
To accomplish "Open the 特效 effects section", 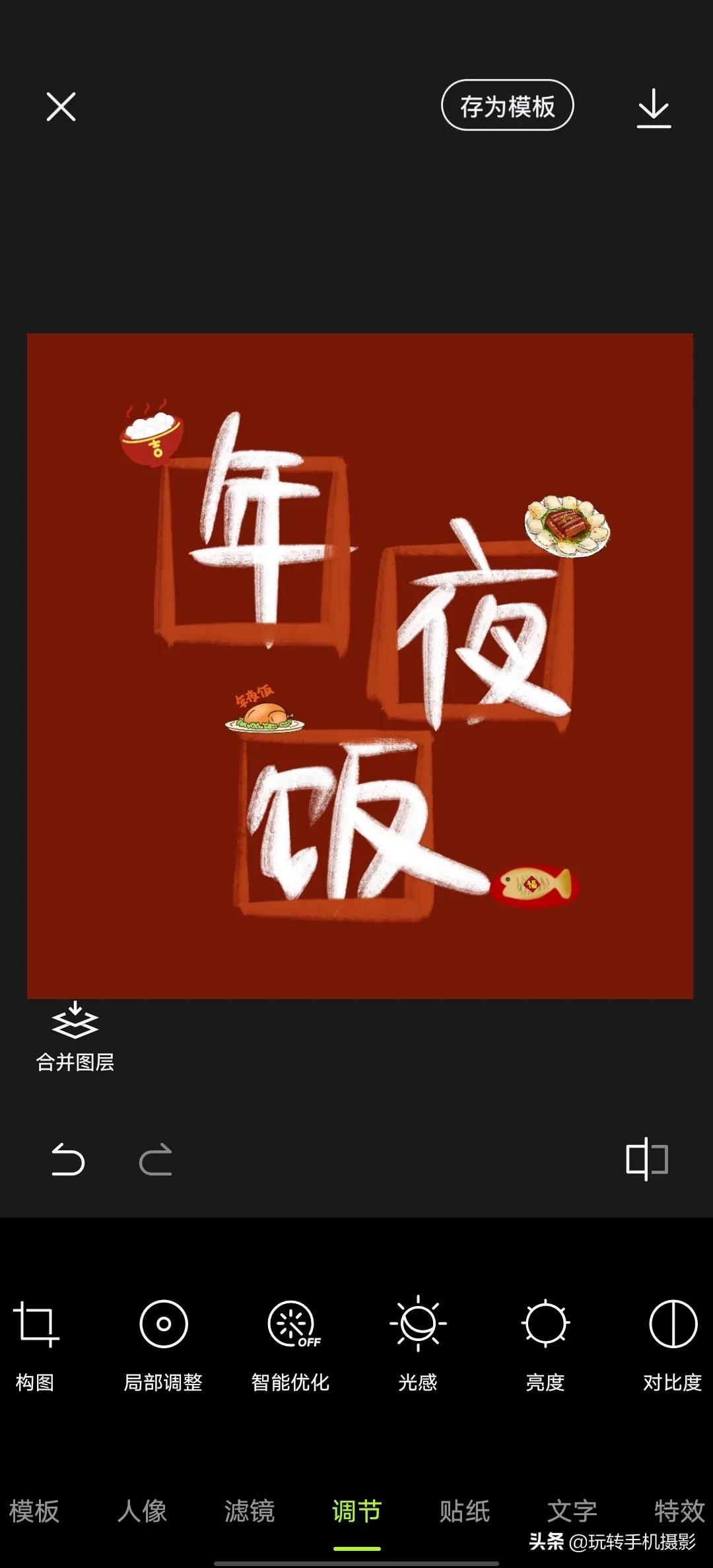I will [x=677, y=1513].
